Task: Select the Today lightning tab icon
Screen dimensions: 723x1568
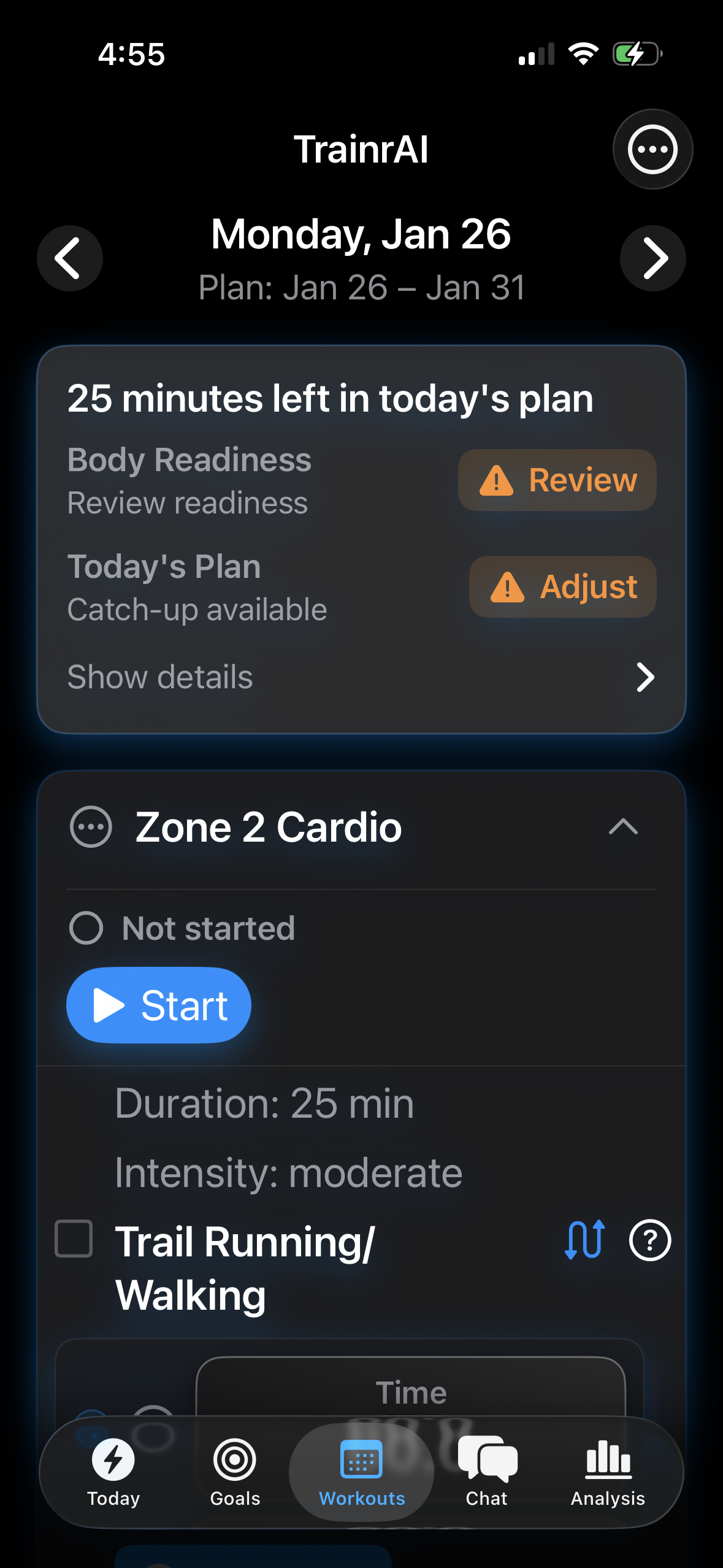Action: [x=112, y=1460]
